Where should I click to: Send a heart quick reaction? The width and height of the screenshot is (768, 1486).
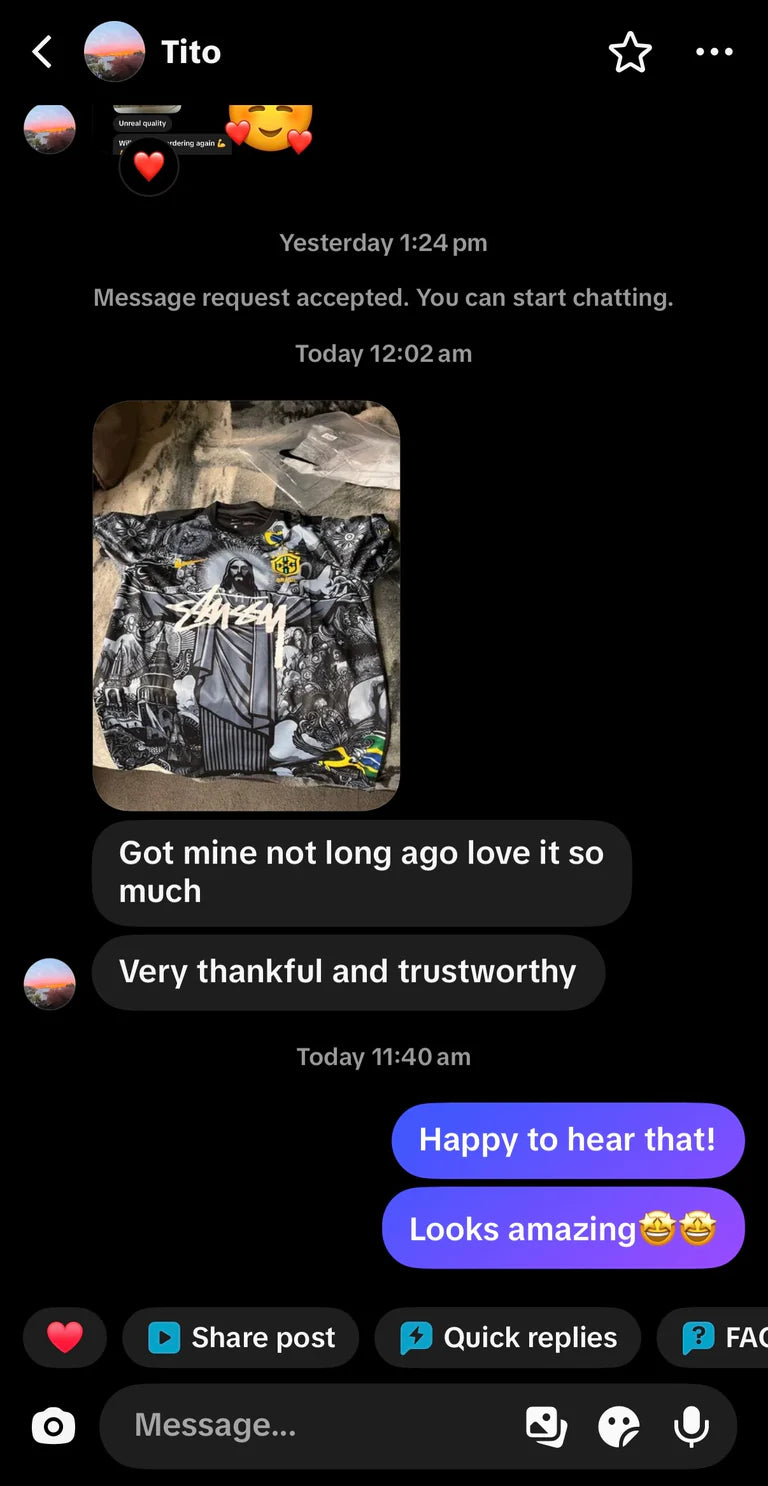[x=65, y=1337]
